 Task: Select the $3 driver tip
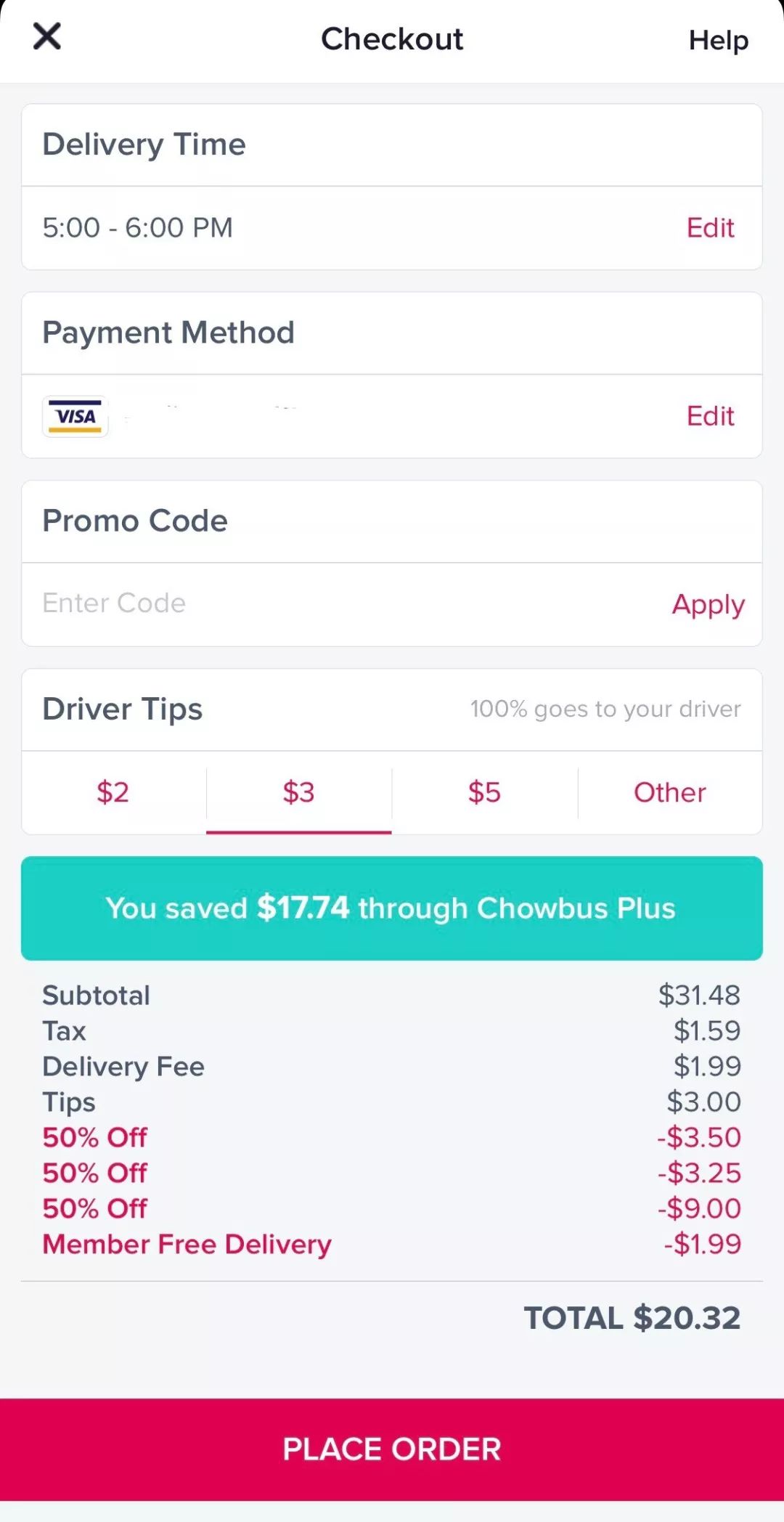click(x=298, y=792)
